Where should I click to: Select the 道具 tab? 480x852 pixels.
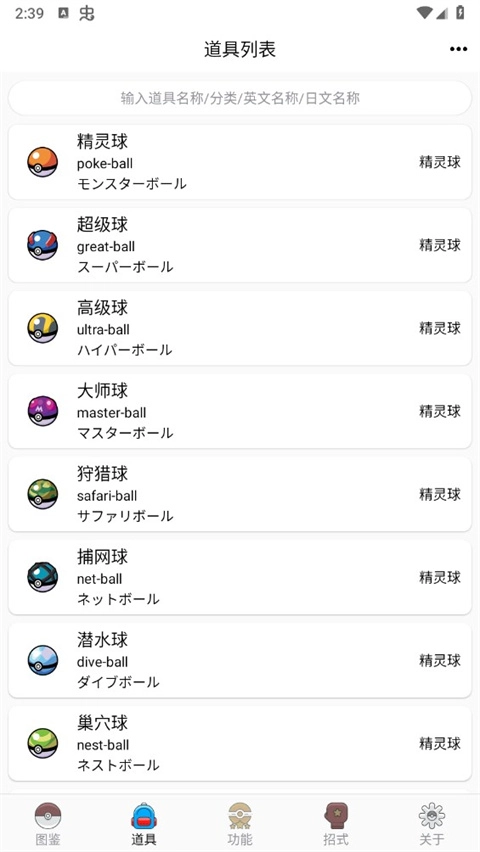point(144,824)
